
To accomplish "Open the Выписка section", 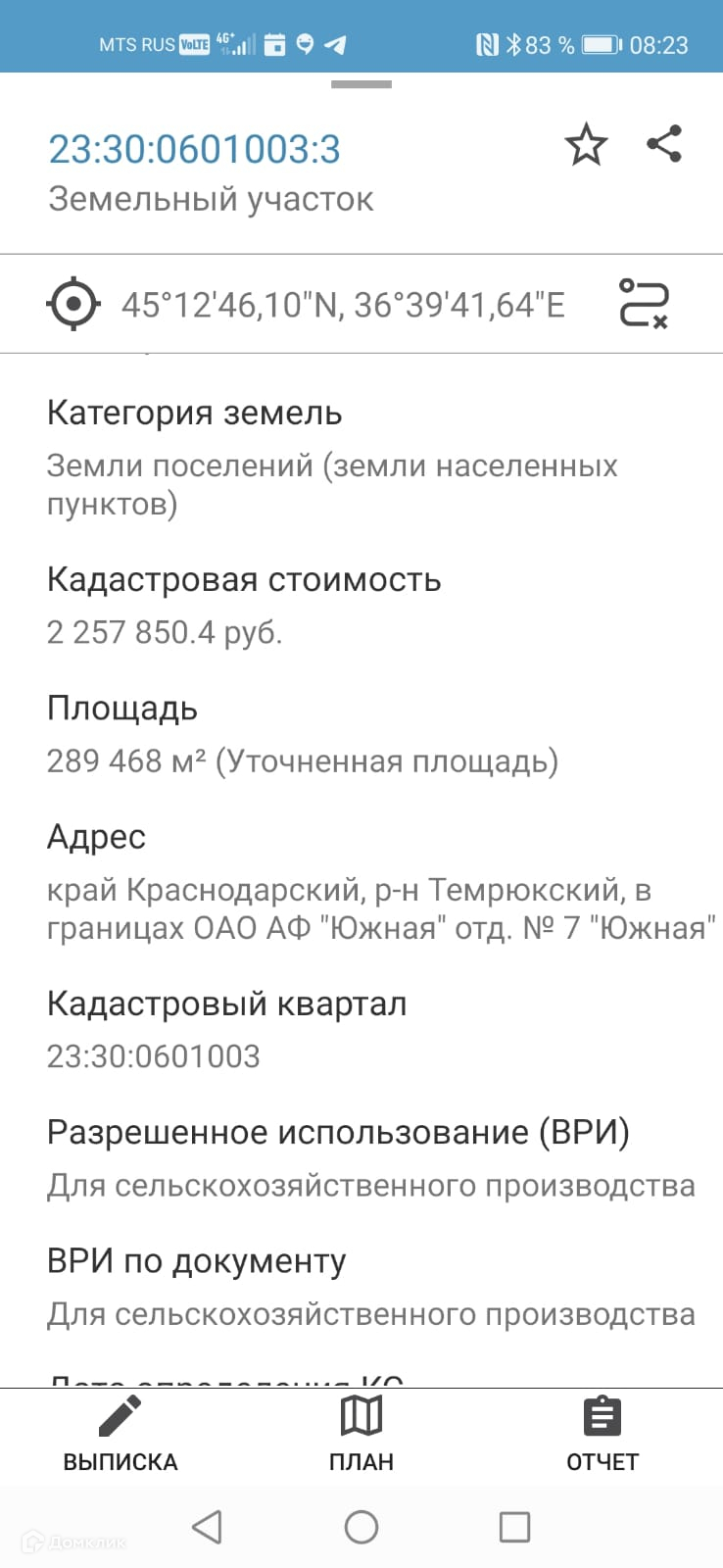I will click(x=120, y=1436).
